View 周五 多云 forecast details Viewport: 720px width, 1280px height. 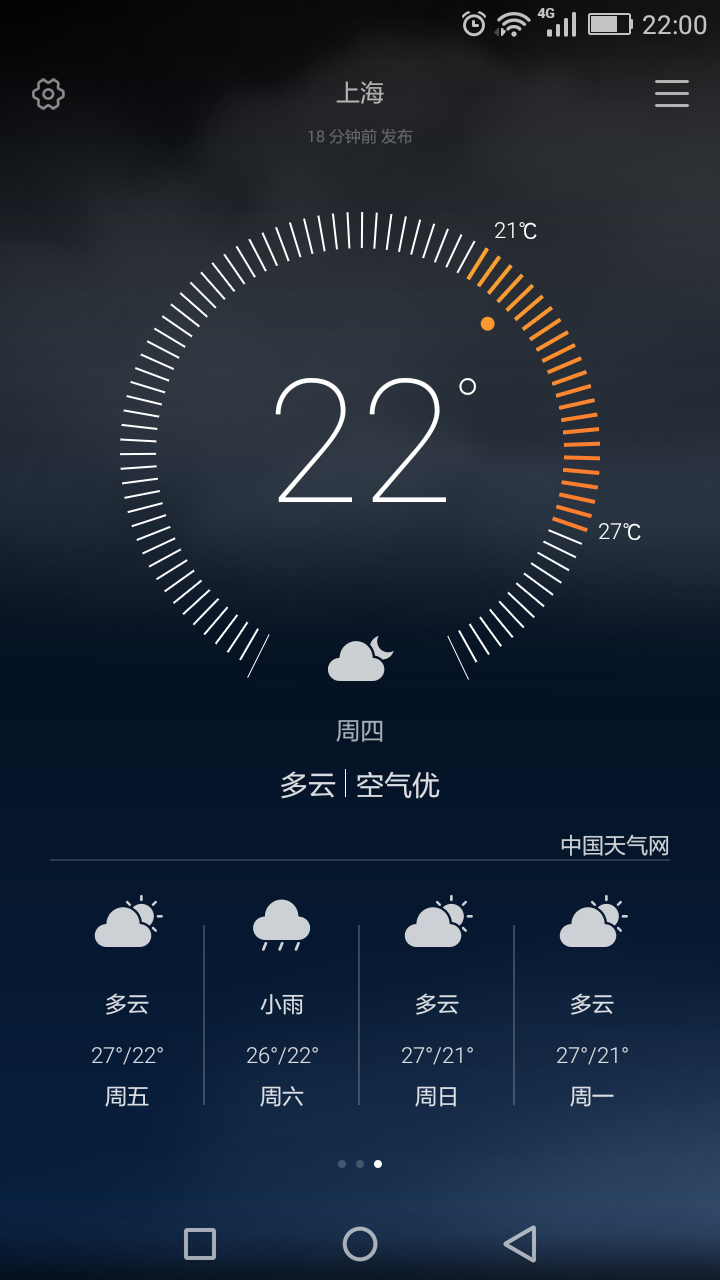pyautogui.click(x=127, y=1000)
